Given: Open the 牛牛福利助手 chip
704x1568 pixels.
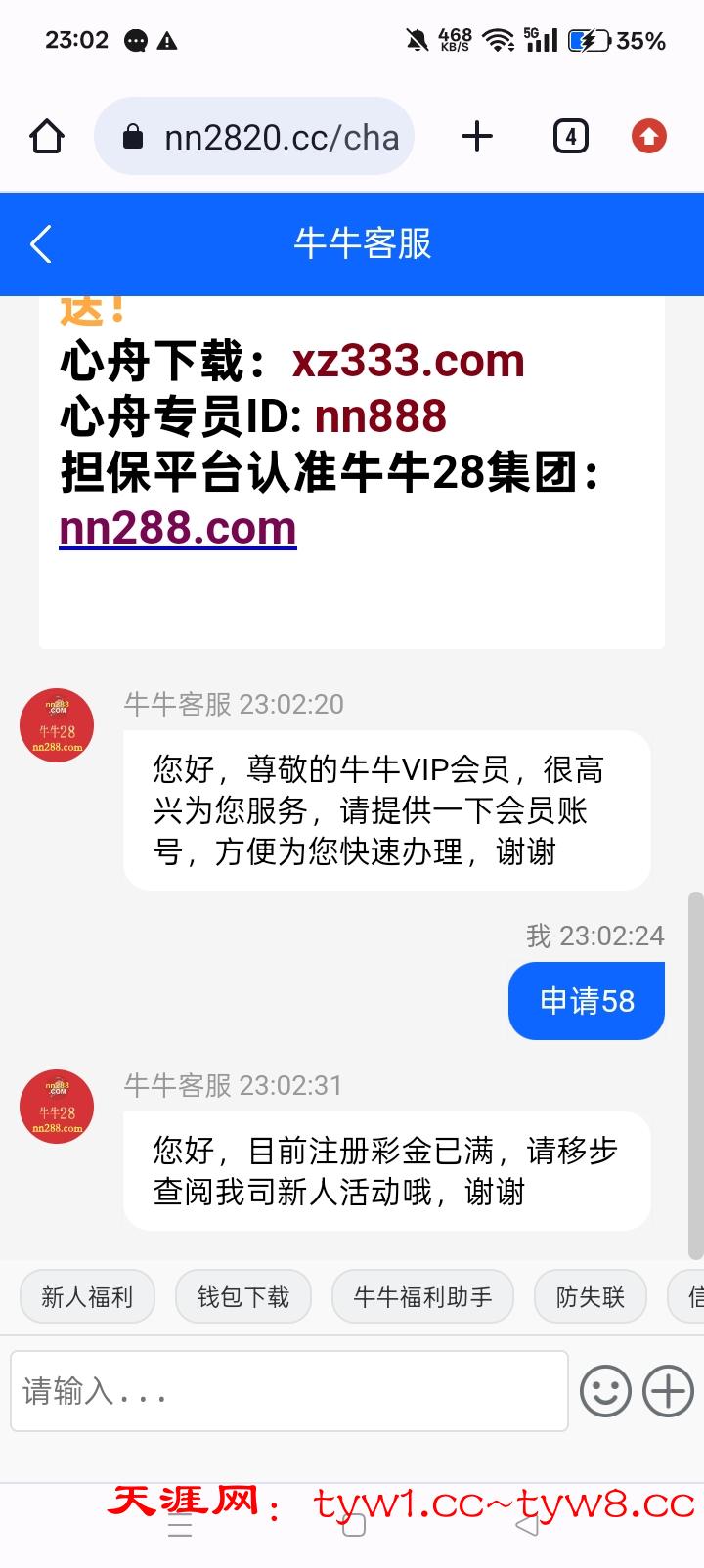Looking at the screenshot, I should pos(422,1297).
